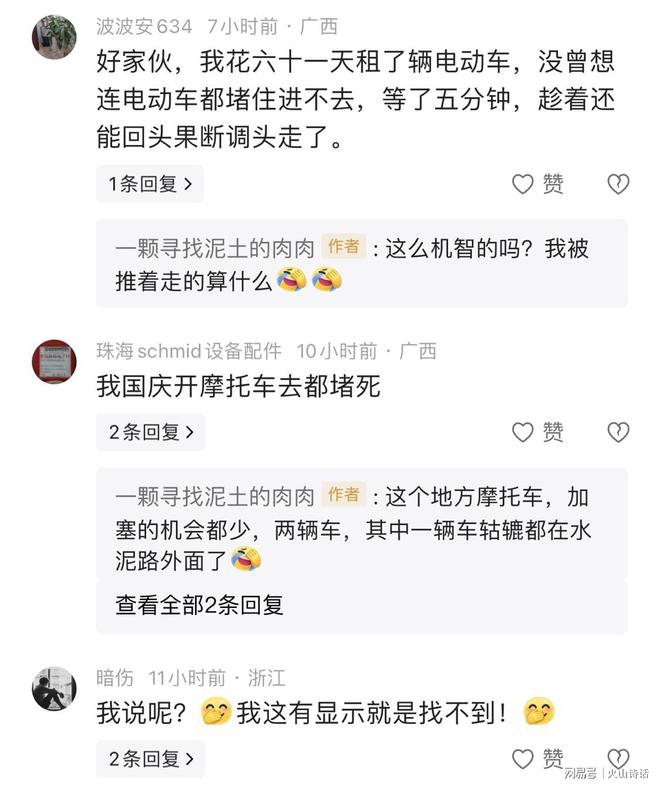Open the username 暗伤
Image resolution: width=660 pixels, height=785 pixels.
(114, 677)
